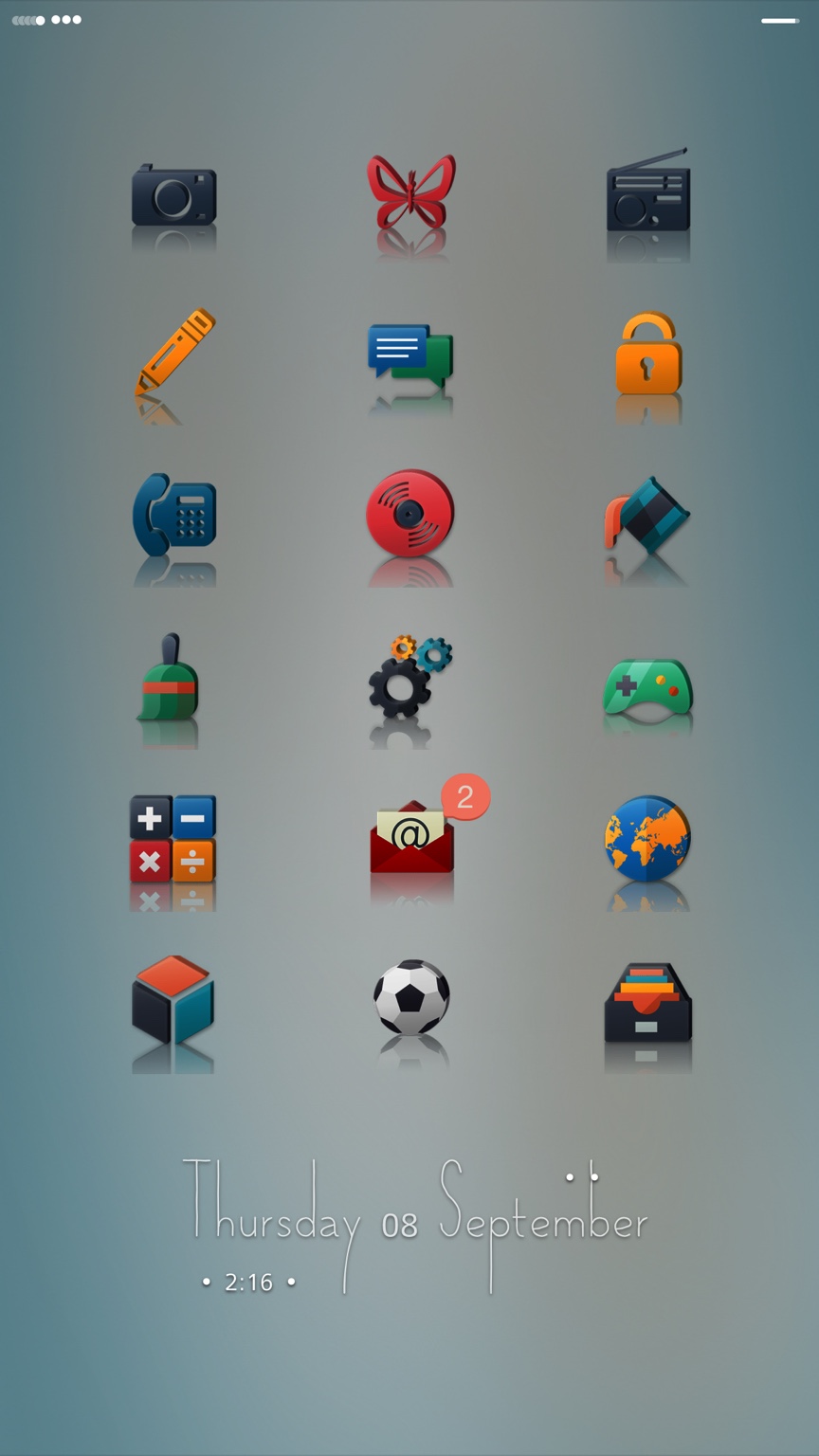Viewport: 819px width, 1456px height.
Task: Open the camera app icon
Action: [173, 195]
